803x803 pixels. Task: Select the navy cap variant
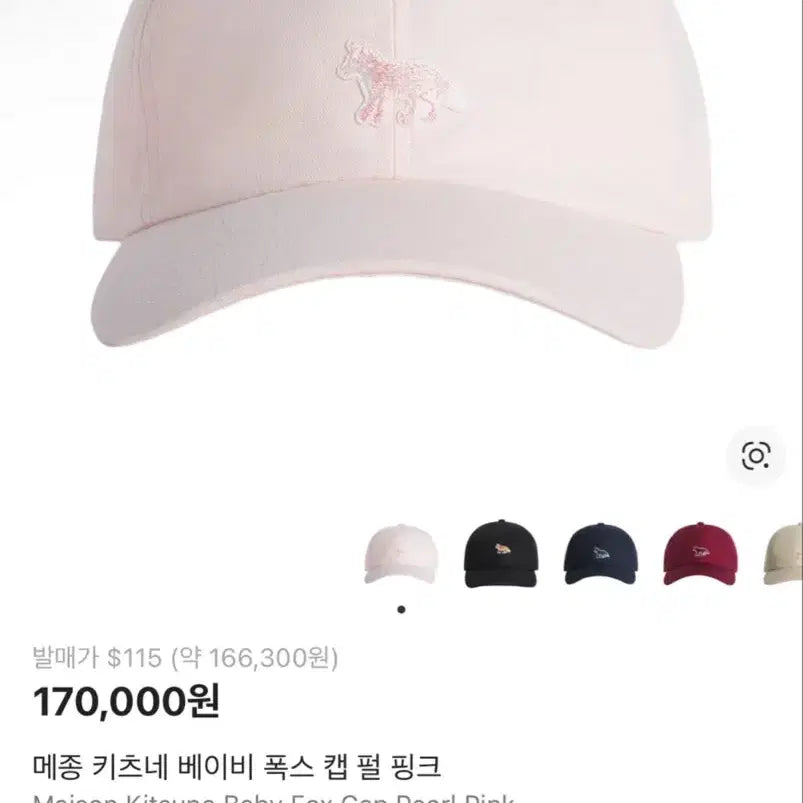[601, 554]
